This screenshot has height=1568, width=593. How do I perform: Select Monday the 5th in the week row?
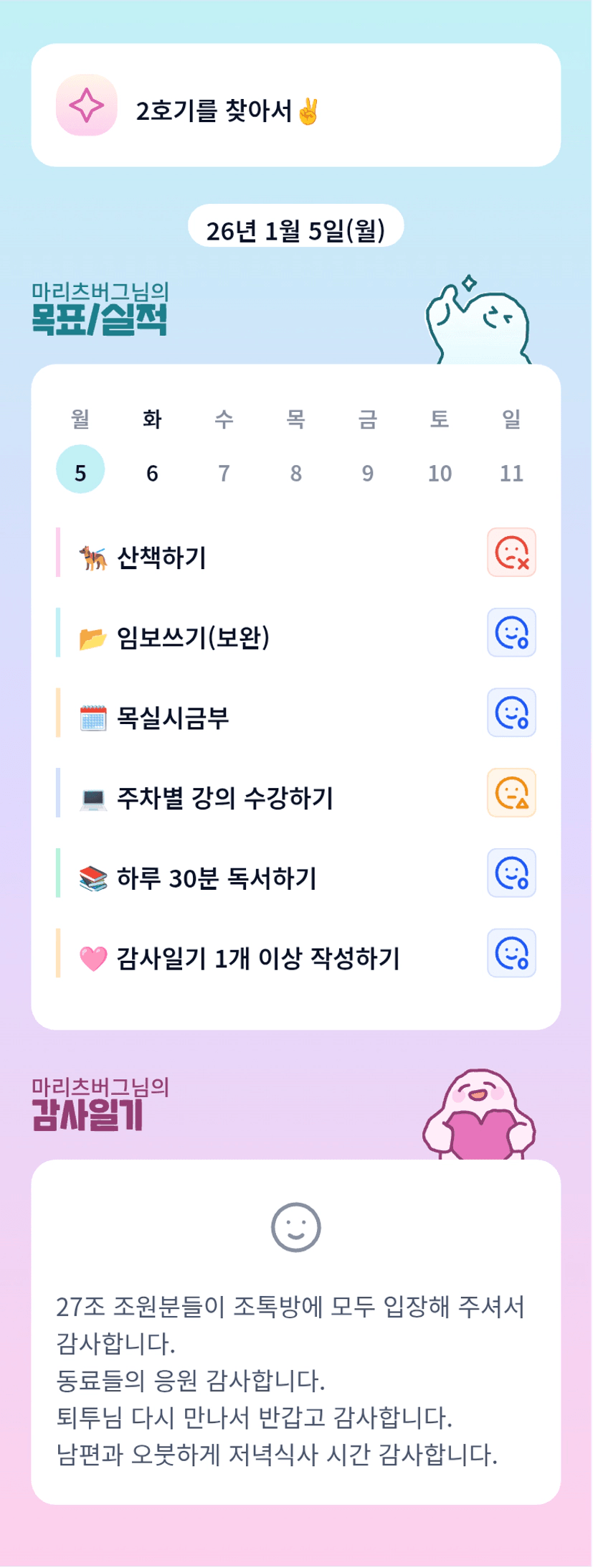click(x=80, y=469)
